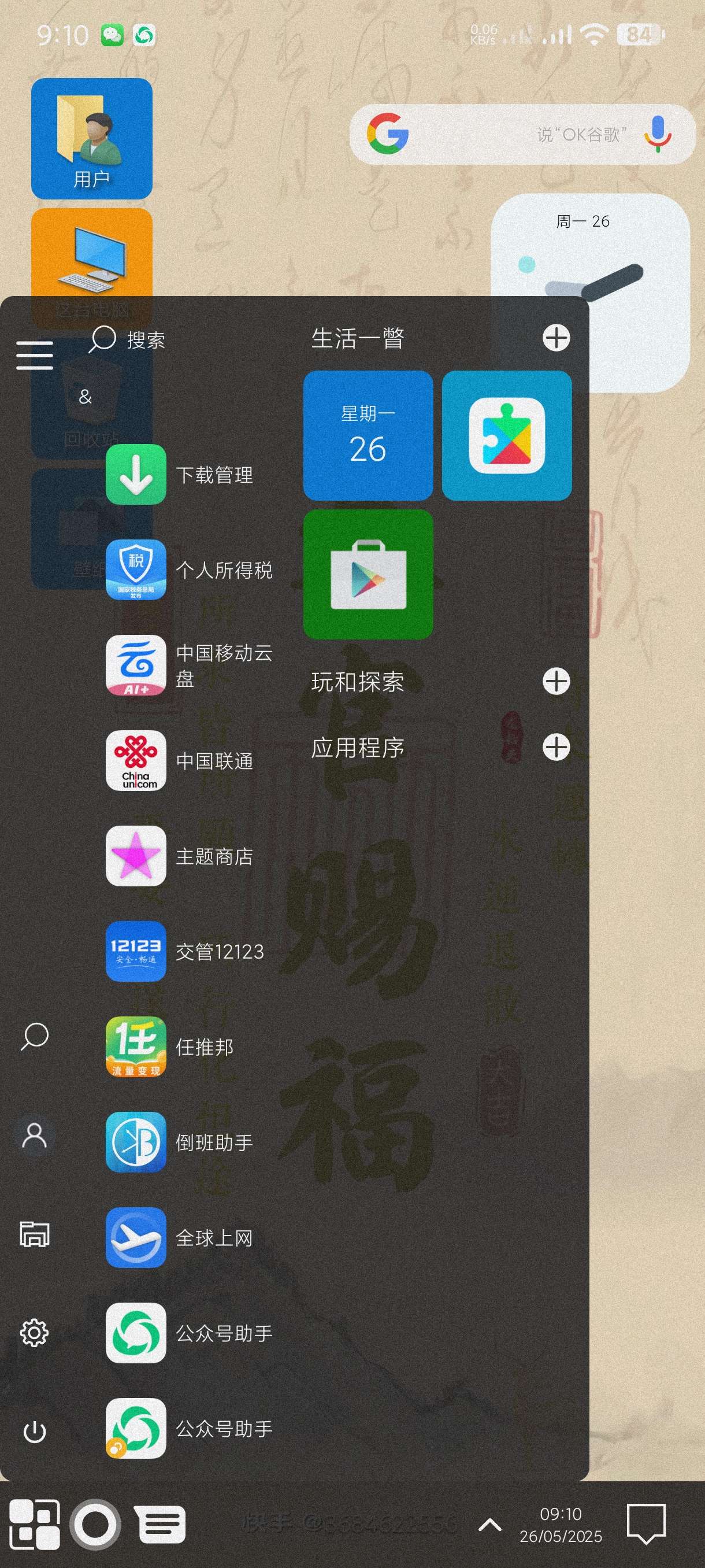Launch 个人所得税 app
This screenshot has height=1568, width=705.
[x=136, y=569]
